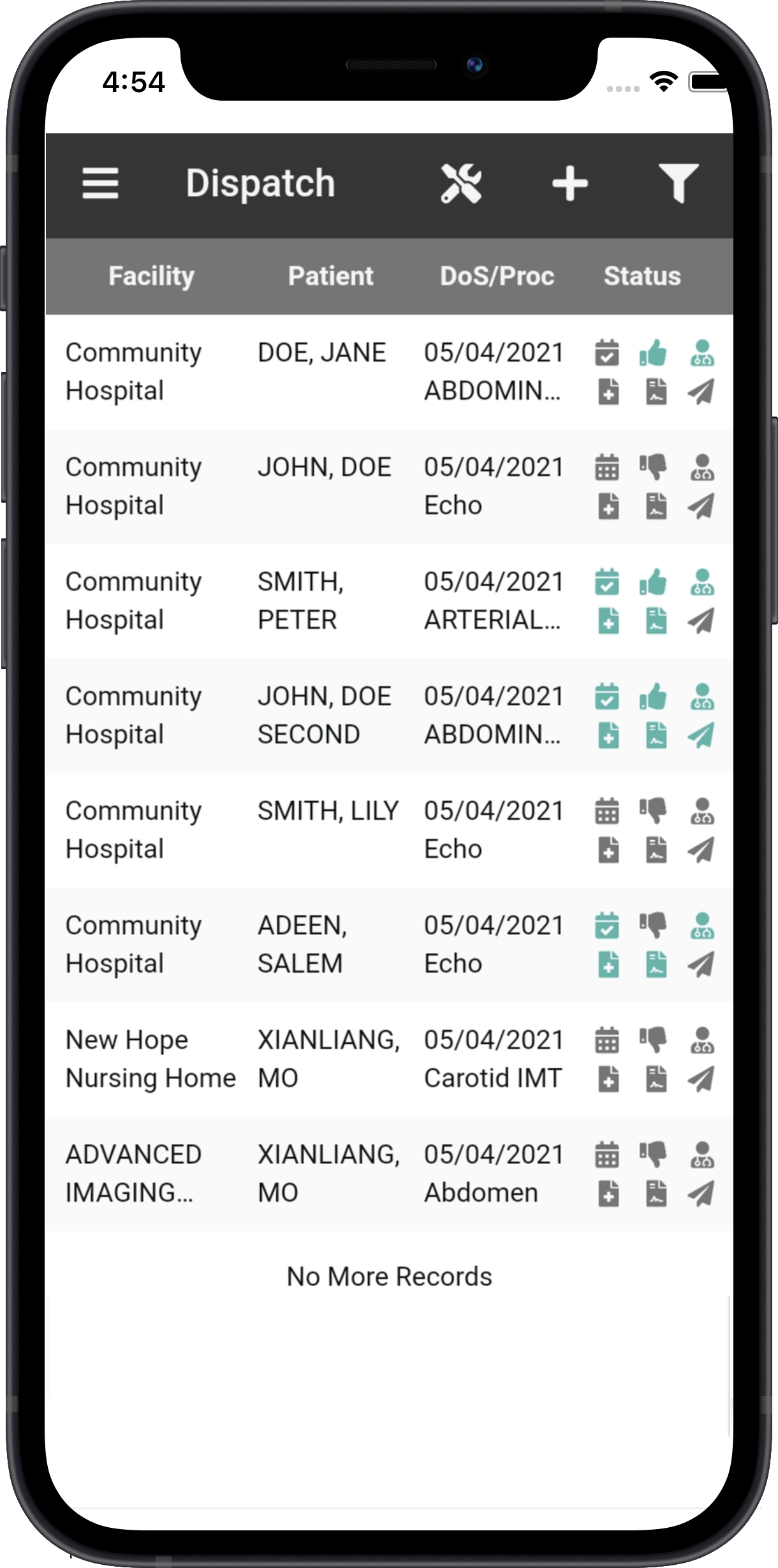This screenshot has width=778, height=1568.
Task: Open the filter funnel
Action: click(x=678, y=184)
